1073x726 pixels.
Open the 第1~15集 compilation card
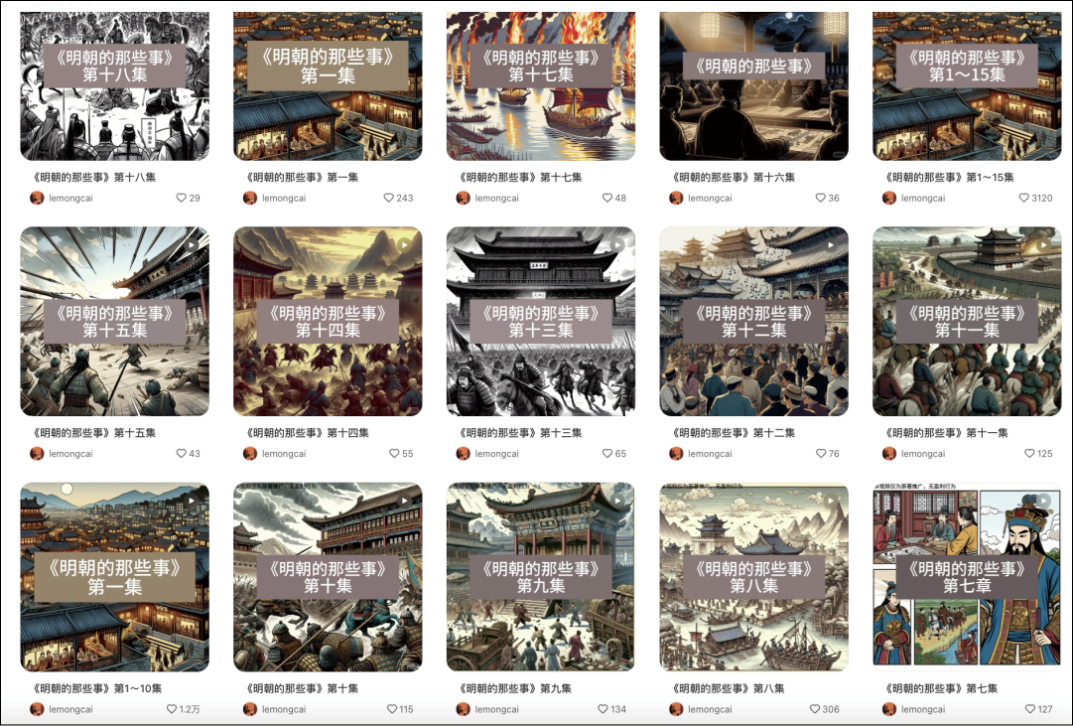coord(966,85)
